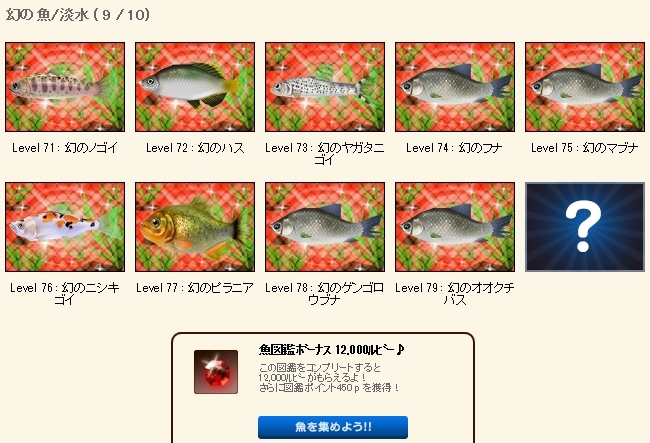
Task: Tap the 魚を集めよう!! button
Action: 332,427
